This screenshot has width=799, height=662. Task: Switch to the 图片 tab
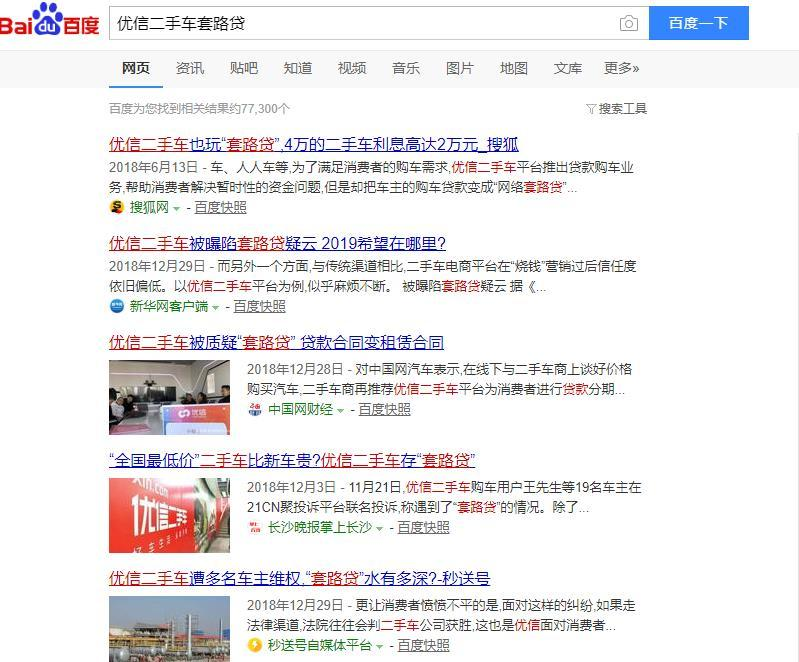tap(460, 68)
